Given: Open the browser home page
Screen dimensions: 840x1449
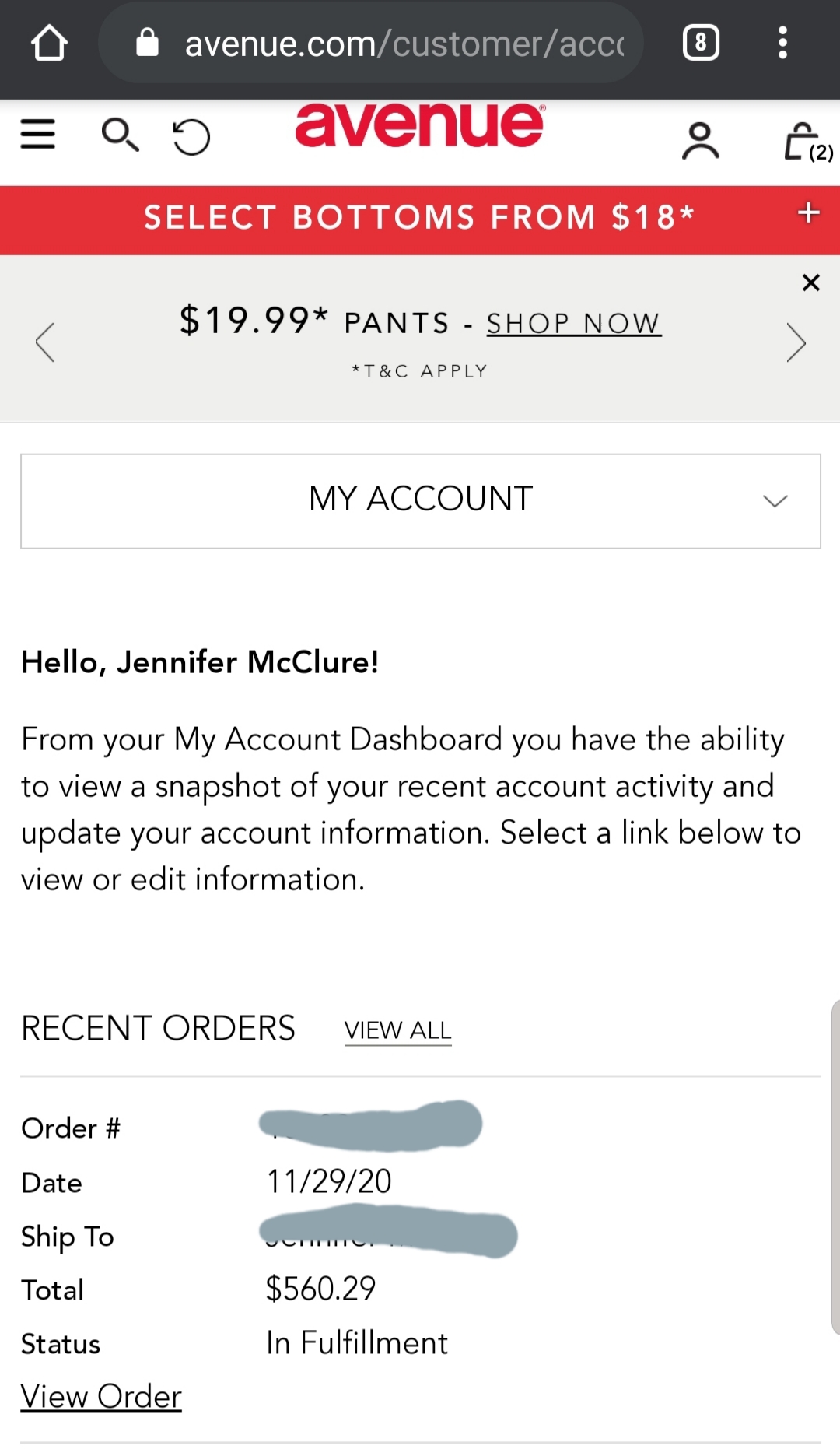Looking at the screenshot, I should pos(49,43).
